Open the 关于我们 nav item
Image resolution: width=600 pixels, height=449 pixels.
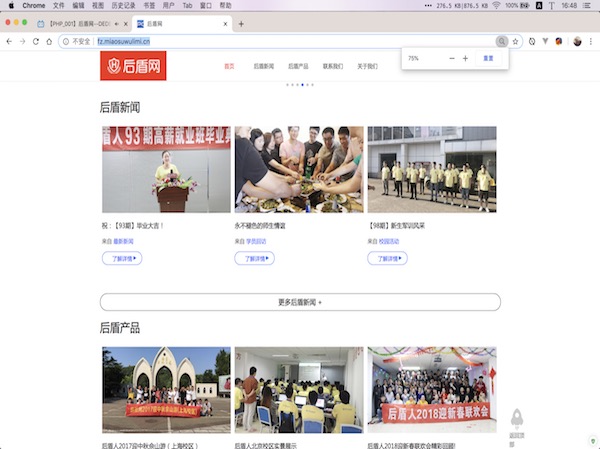pyautogui.click(x=368, y=66)
